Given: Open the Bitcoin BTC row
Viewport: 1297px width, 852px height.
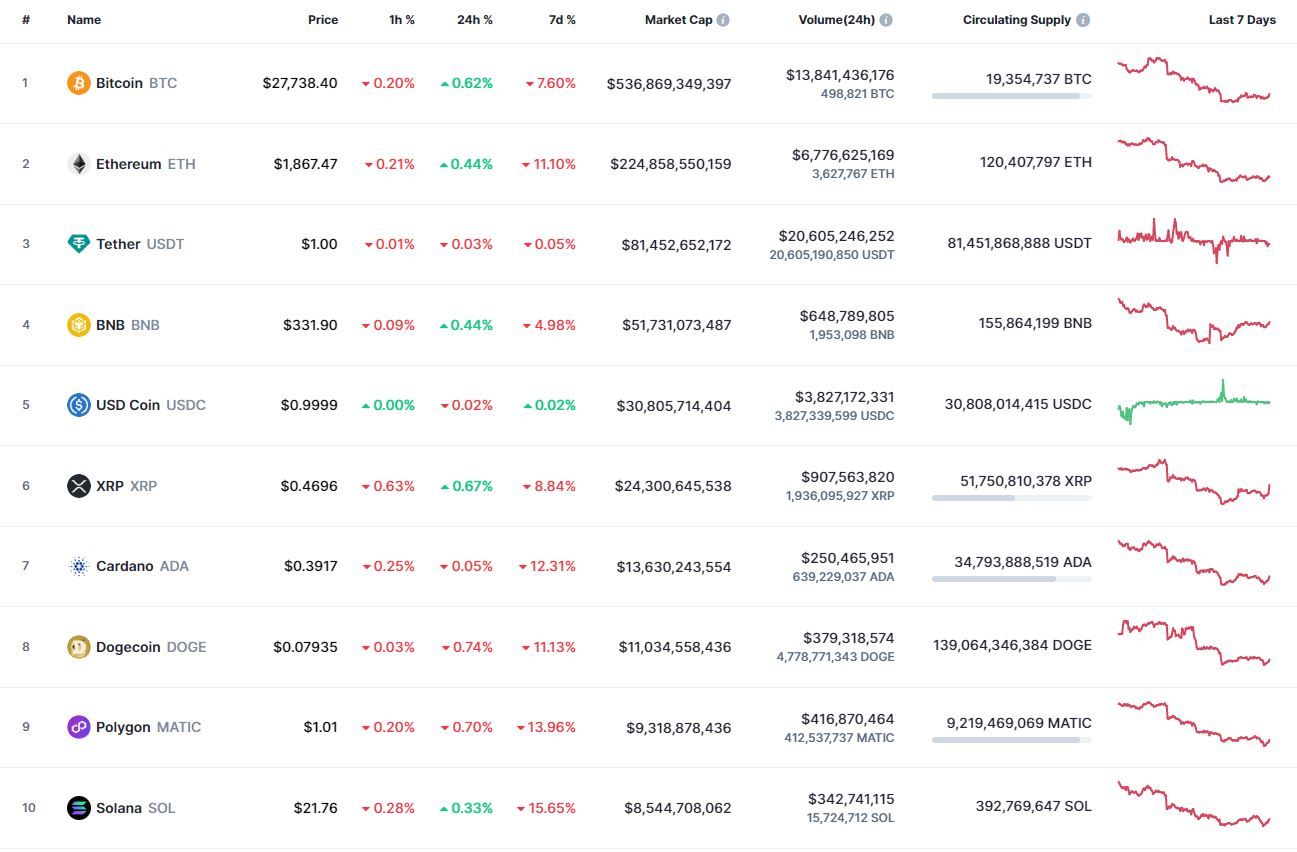Looking at the screenshot, I should tap(120, 83).
